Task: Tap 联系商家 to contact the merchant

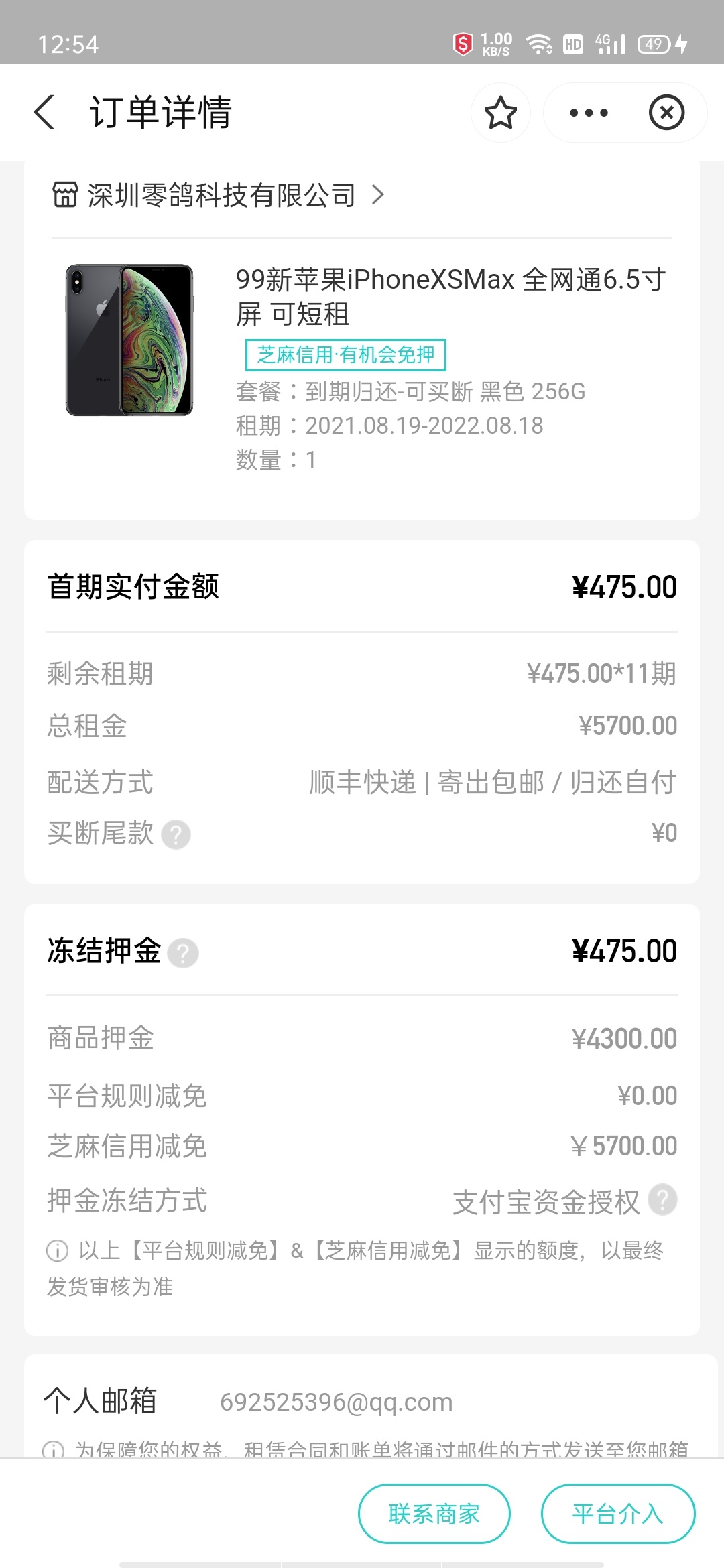Action: 434,1513
